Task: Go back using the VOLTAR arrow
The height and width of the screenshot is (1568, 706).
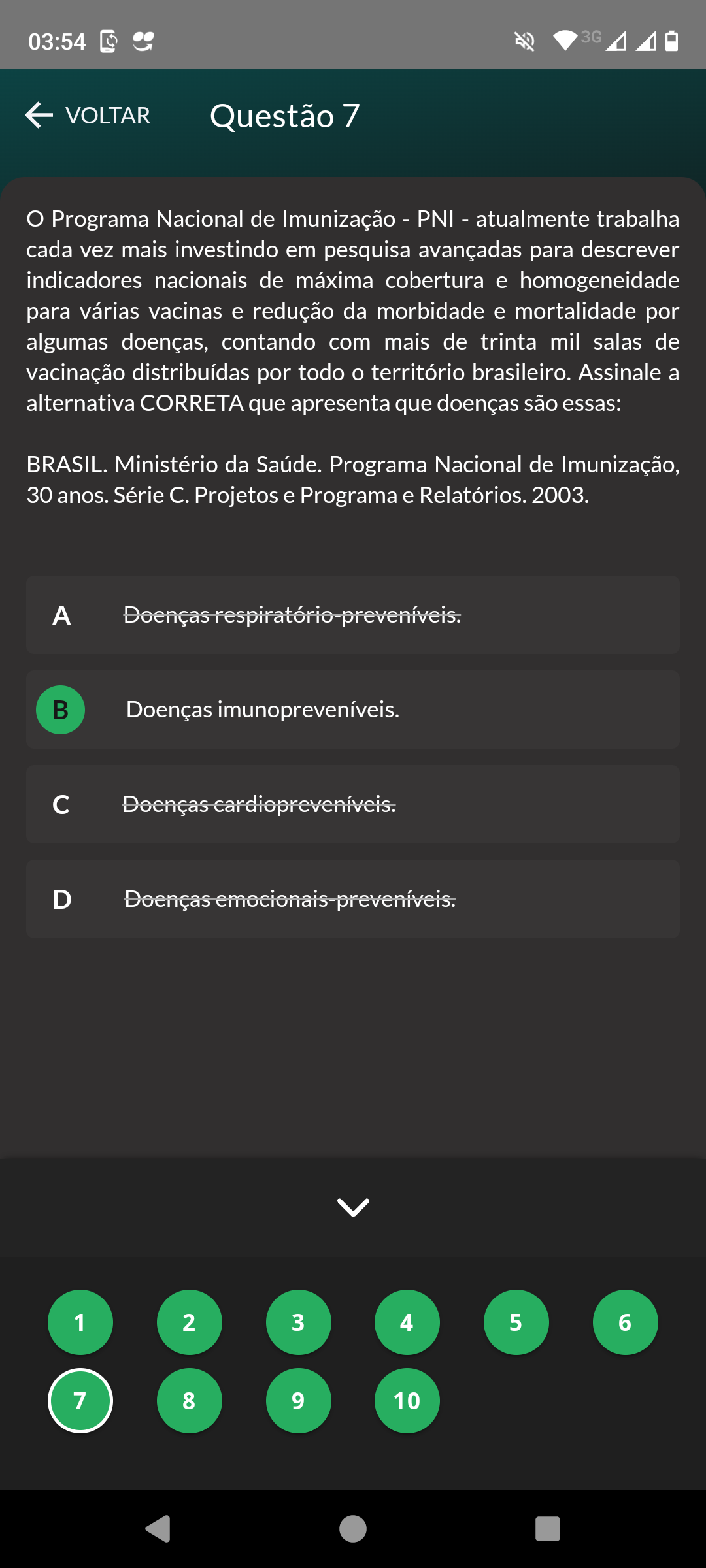Action: tap(88, 116)
